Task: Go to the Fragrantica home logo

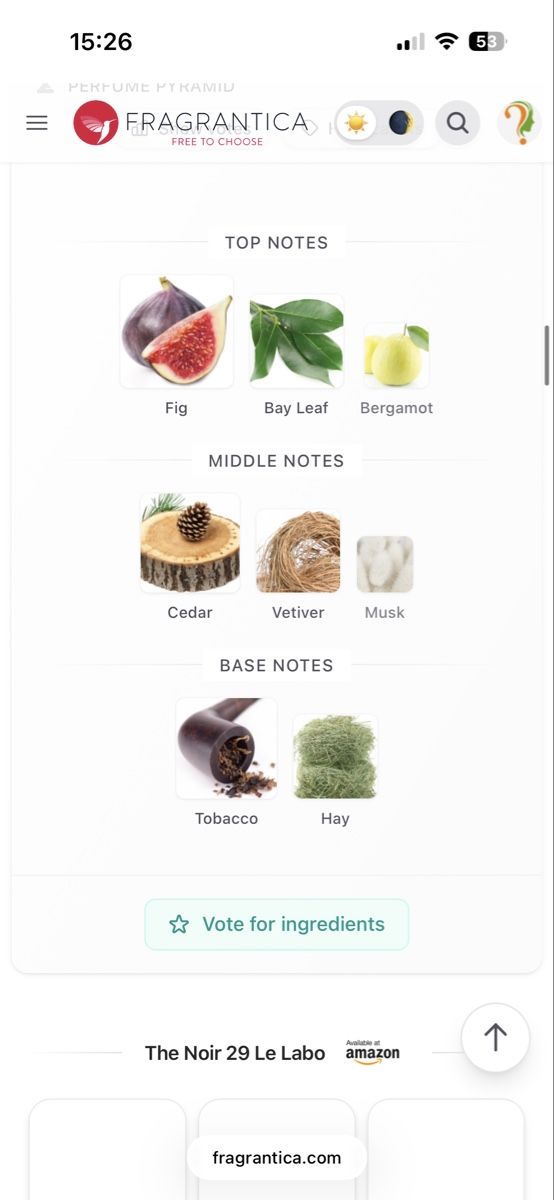Action: [190, 123]
